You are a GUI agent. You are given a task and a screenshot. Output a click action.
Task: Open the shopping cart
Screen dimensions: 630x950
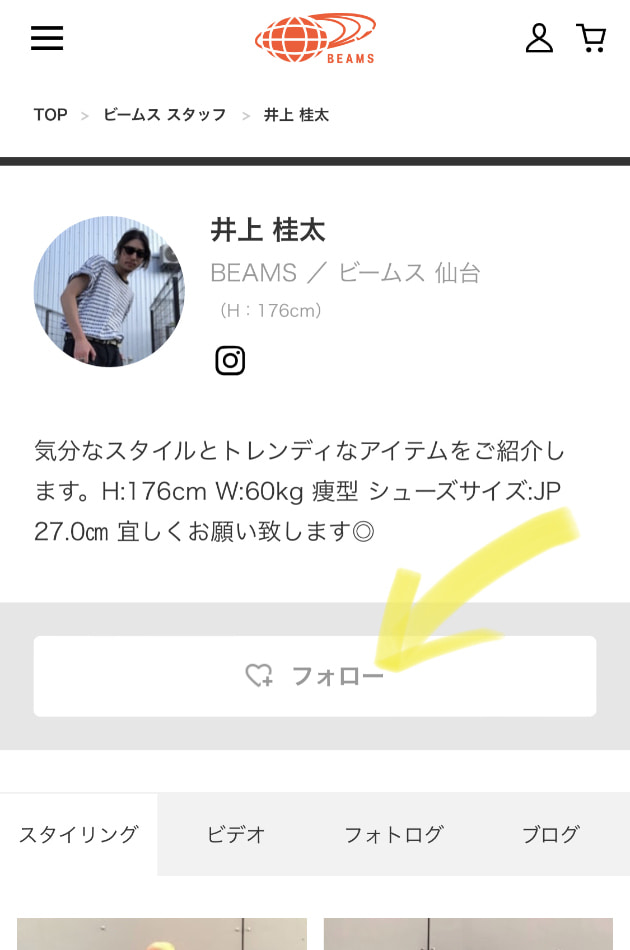(592, 38)
